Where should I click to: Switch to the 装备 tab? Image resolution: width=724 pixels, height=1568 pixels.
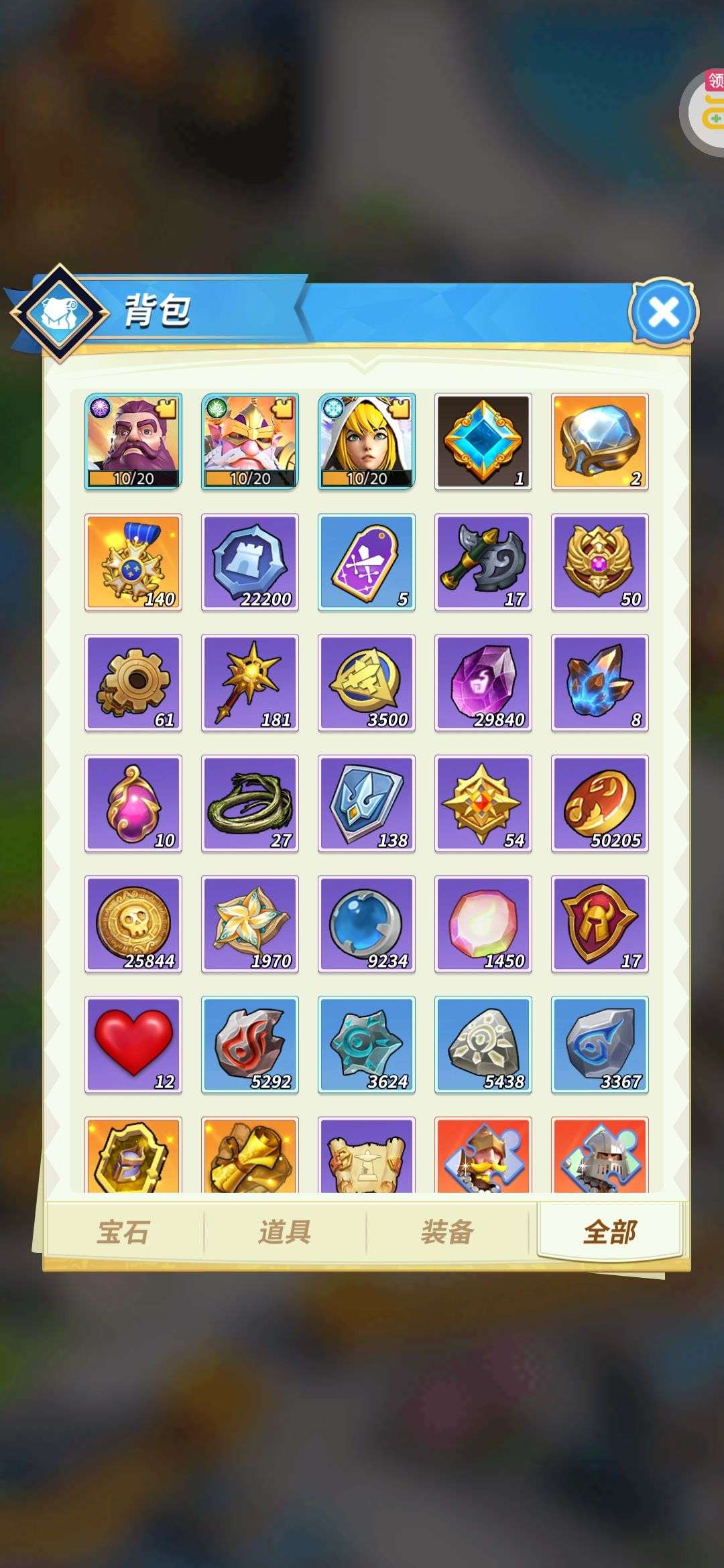point(447,1232)
